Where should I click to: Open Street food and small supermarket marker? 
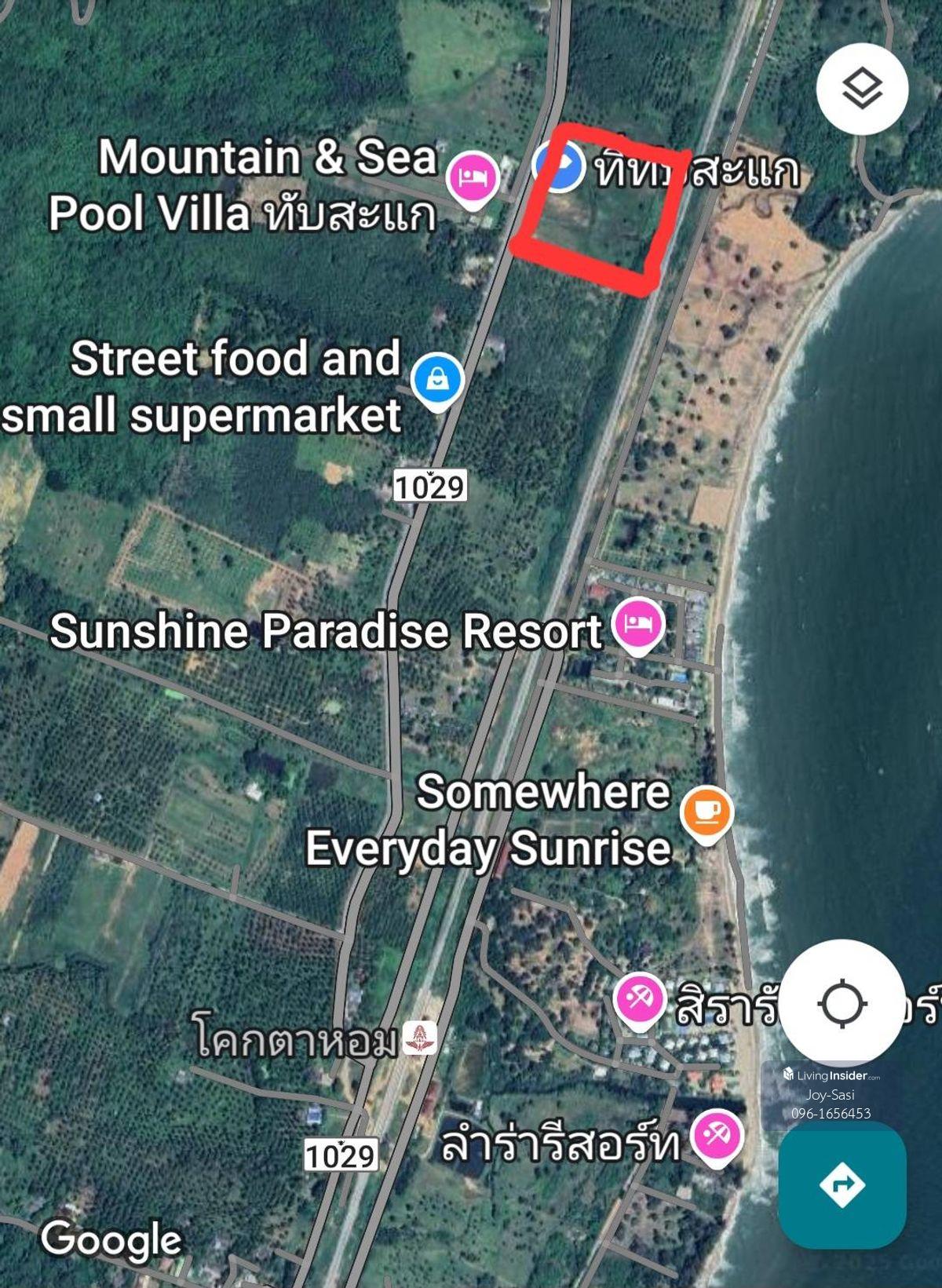pyautogui.click(x=438, y=380)
